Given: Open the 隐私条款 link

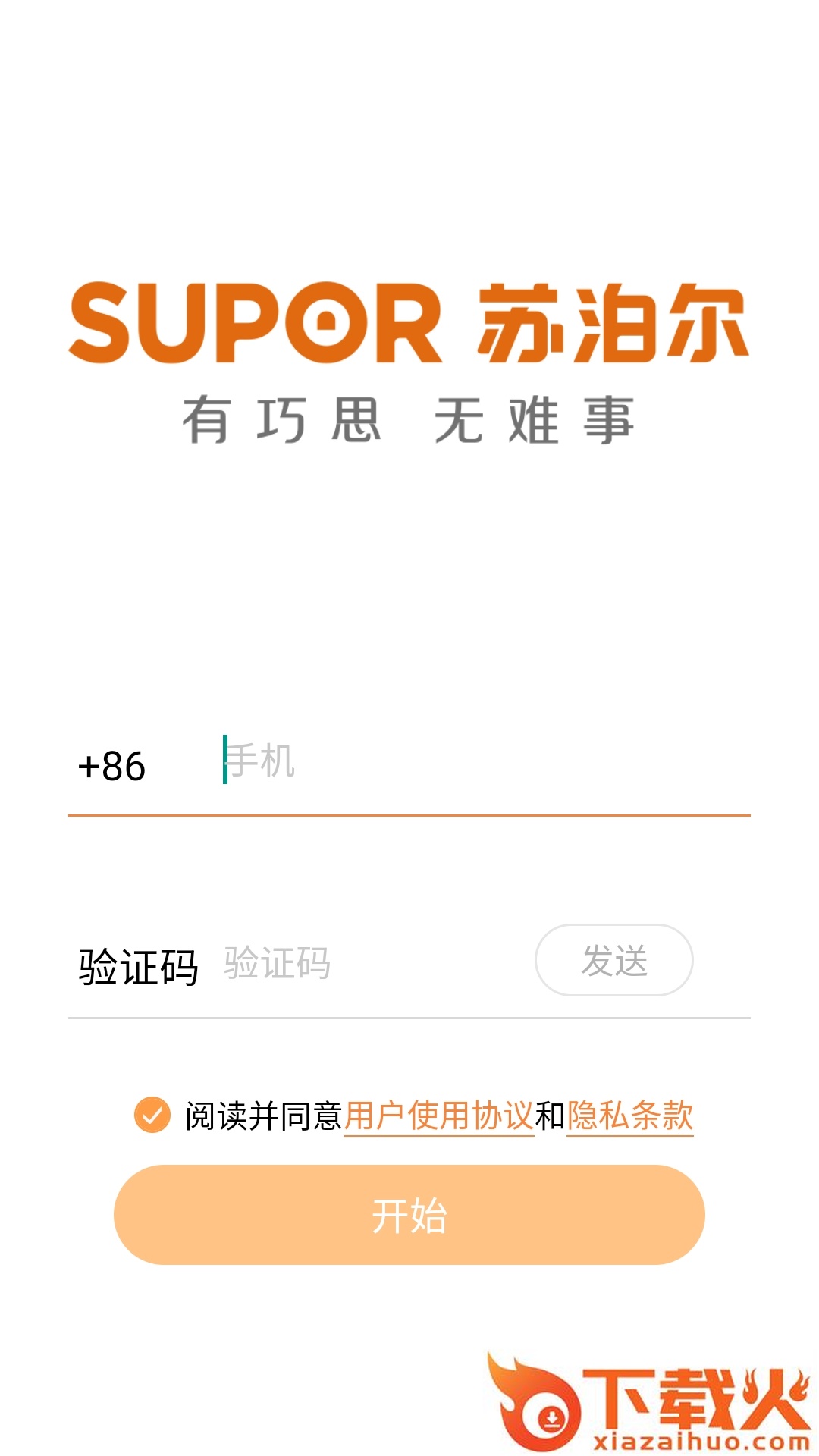Looking at the screenshot, I should click(630, 1116).
